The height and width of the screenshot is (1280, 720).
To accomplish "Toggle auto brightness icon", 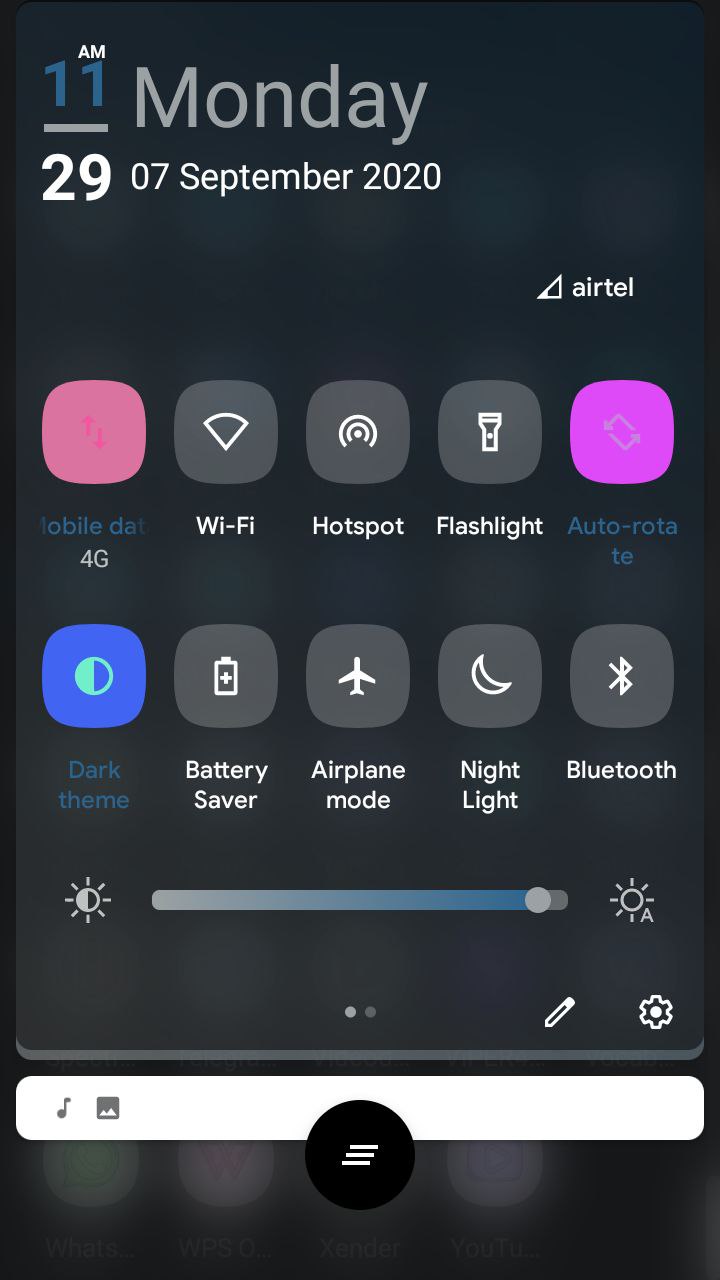I will [632, 901].
